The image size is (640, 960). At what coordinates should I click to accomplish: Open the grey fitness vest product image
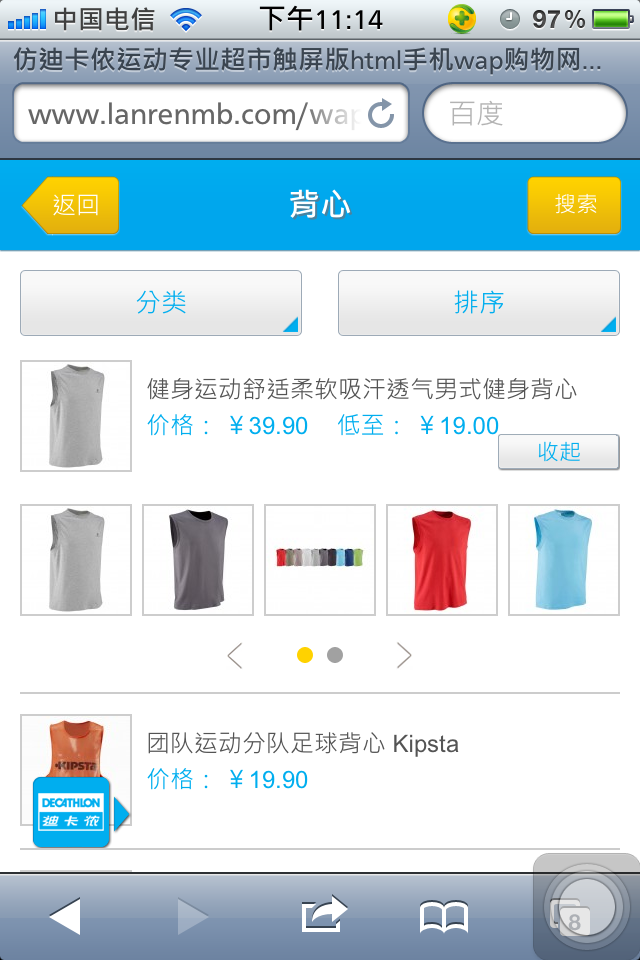(76, 415)
